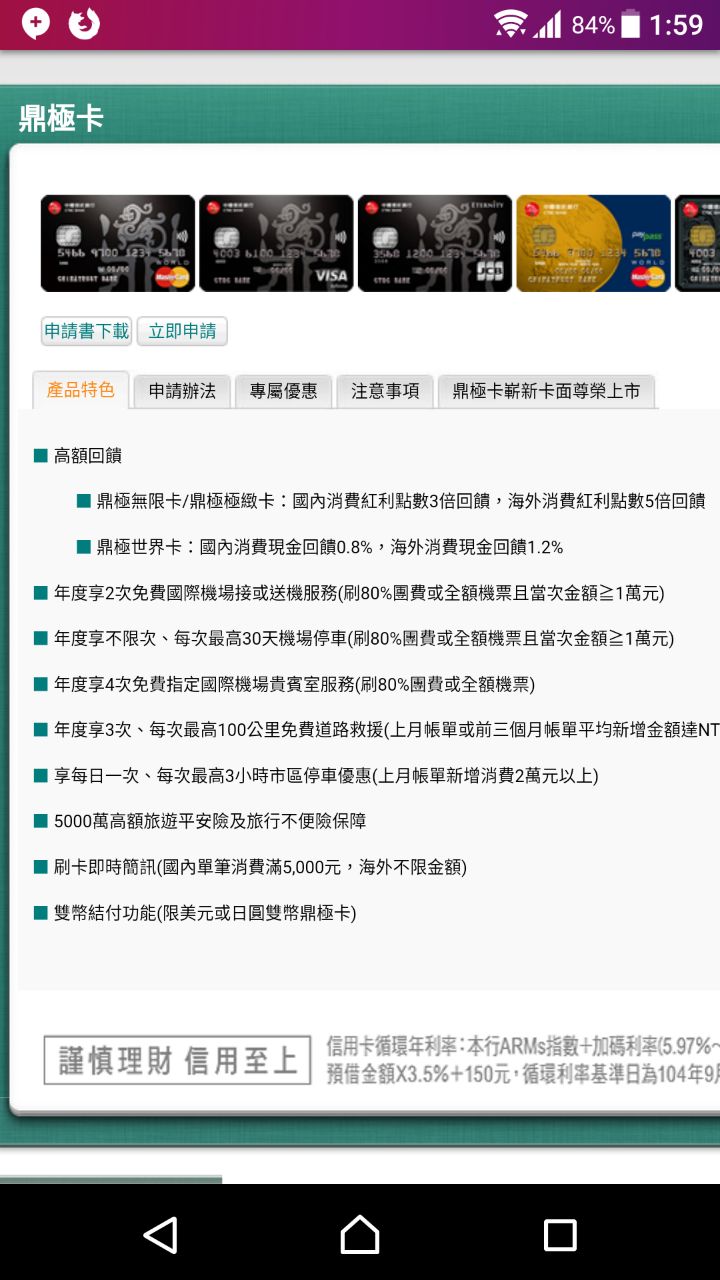Viewport: 720px width, 1280px height.
Task: Open the 鼎極卡嶄新卡面尊榮上市 tab
Action: click(546, 391)
